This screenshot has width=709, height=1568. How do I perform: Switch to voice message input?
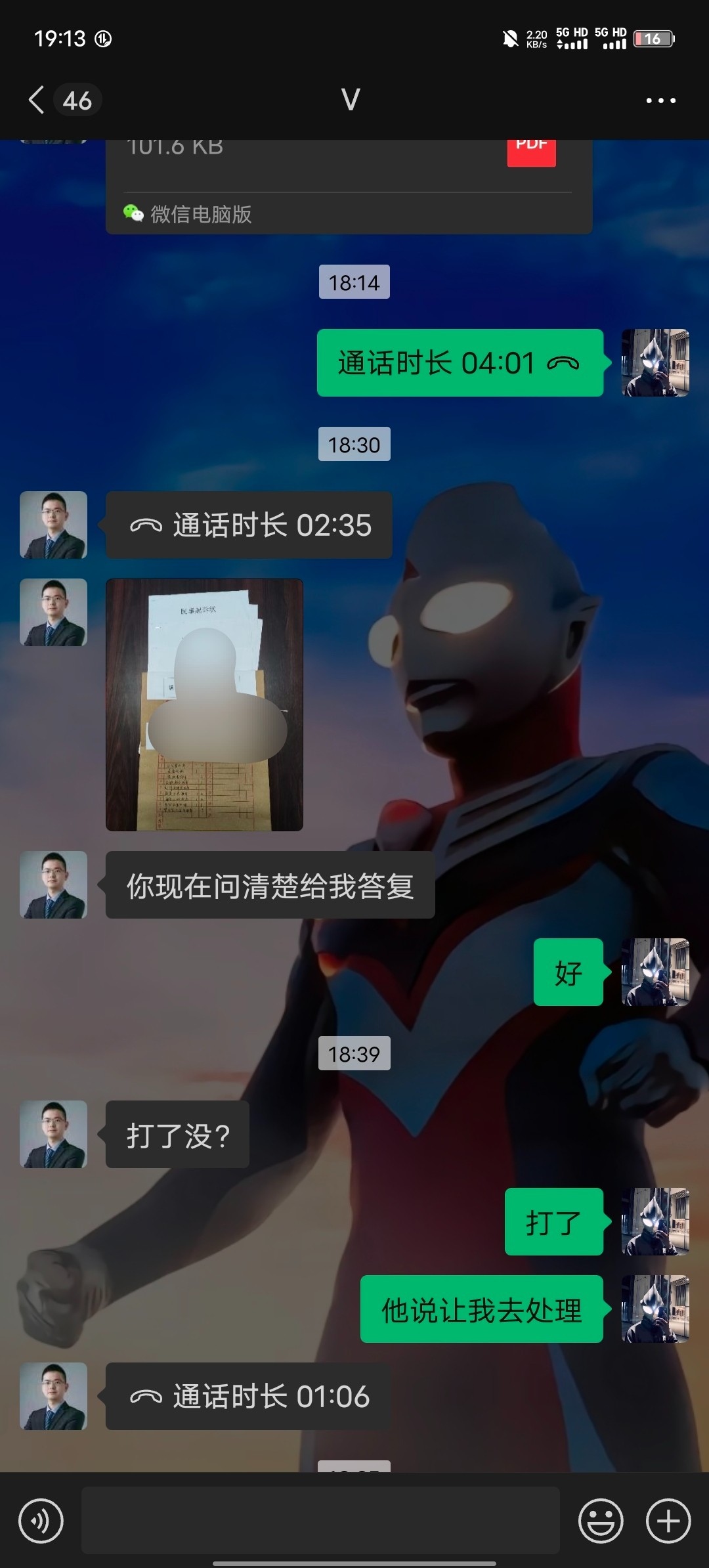pos(41,1521)
